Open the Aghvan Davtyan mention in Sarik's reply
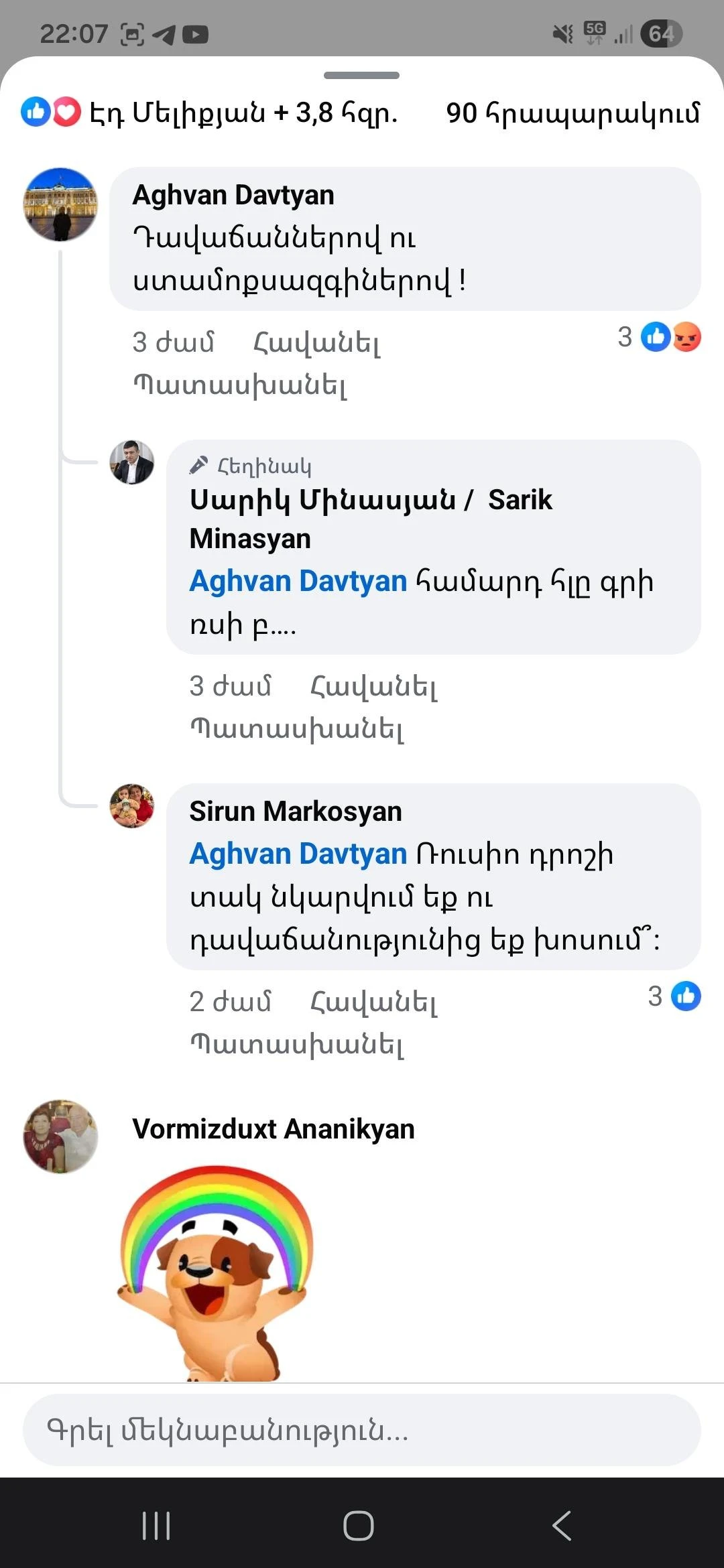 pyautogui.click(x=298, y=581)
